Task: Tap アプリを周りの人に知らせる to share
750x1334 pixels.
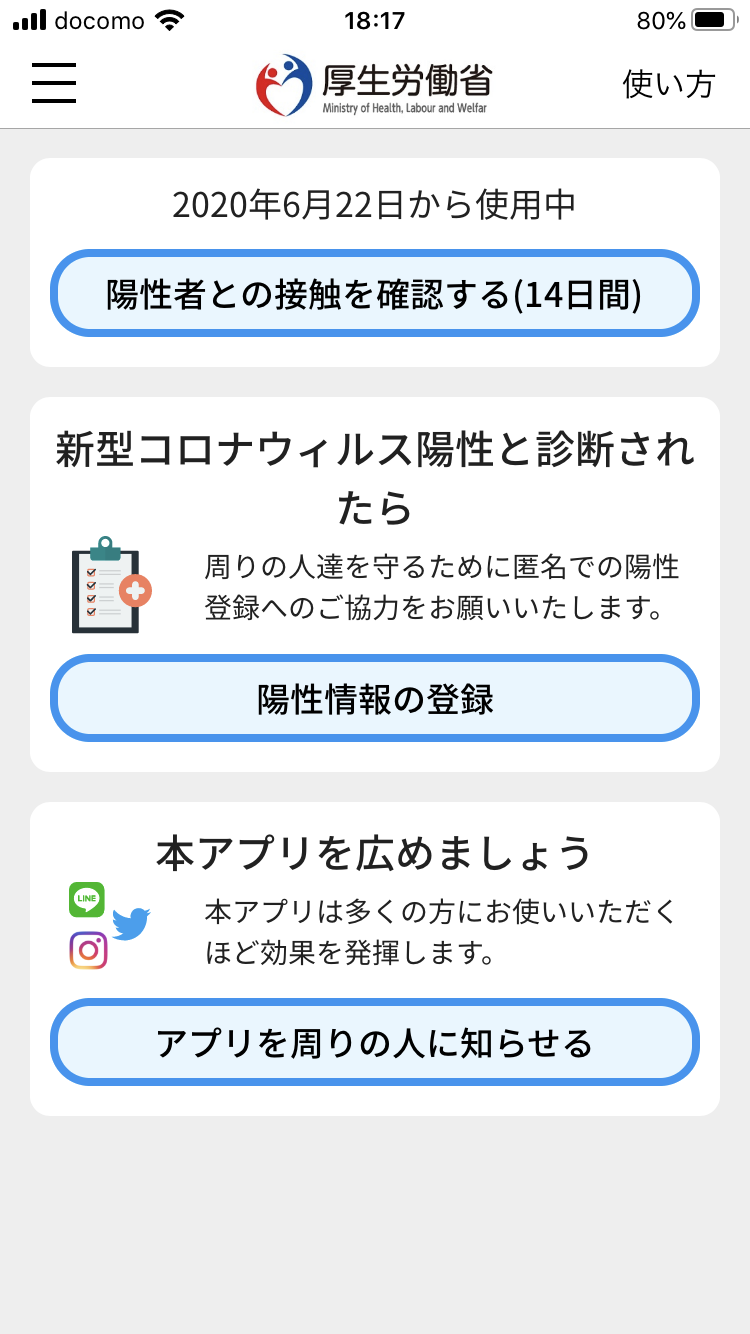Action: pyautogui.click(x=374, y=1042)
